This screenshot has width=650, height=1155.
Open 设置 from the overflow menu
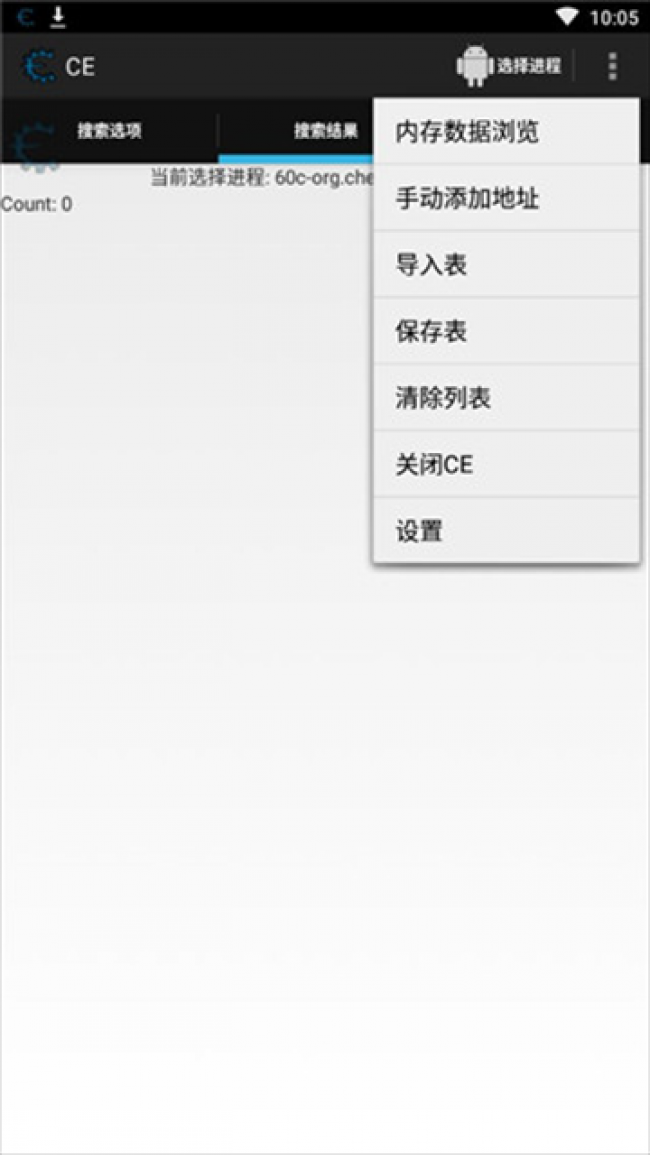pos(505,531)
